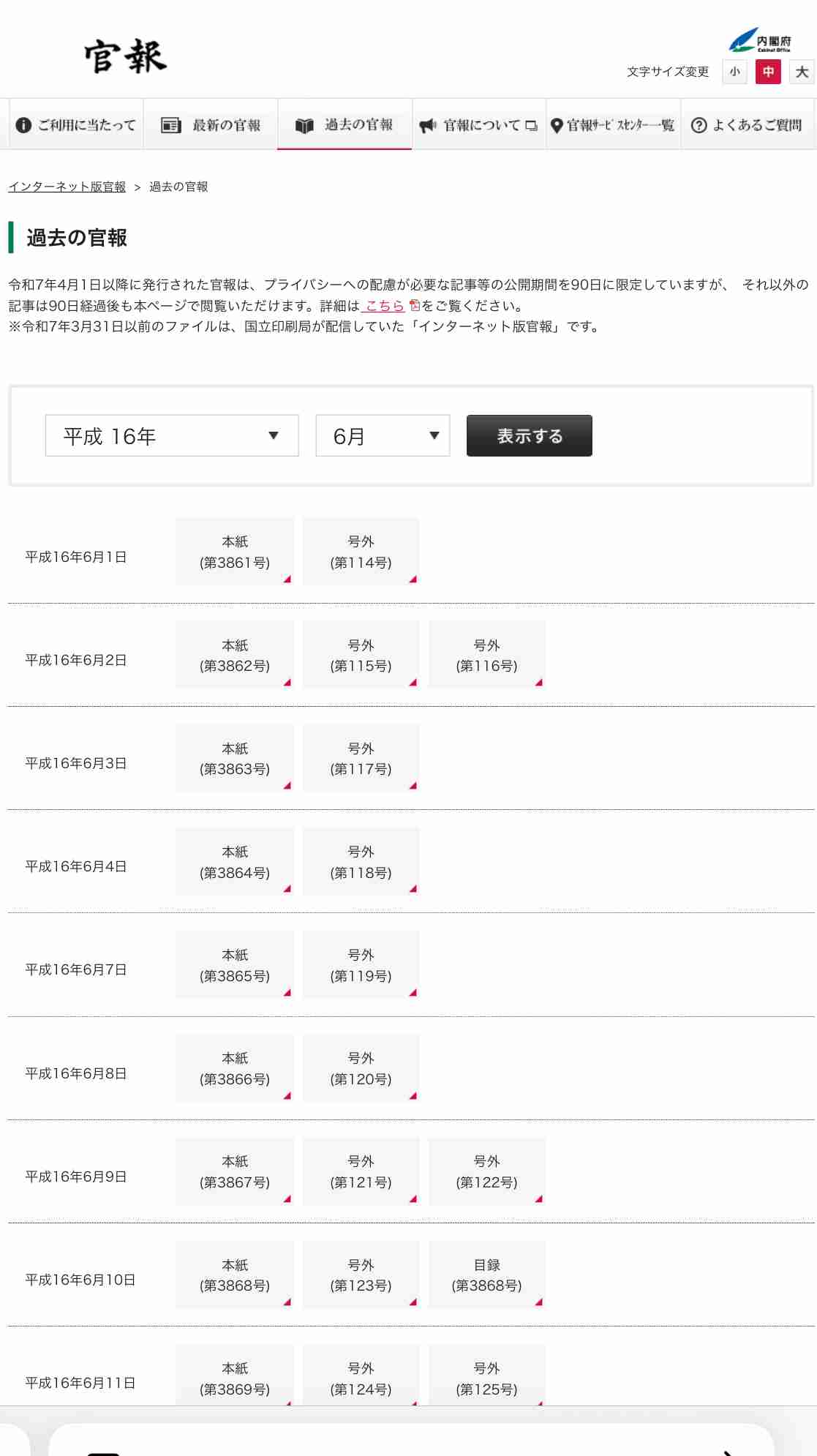Image resolution: width=817 pixels, height=1456 pixels.
Task: Open 本紙 第3861号 from June 1
Action: tap(235, 552)
